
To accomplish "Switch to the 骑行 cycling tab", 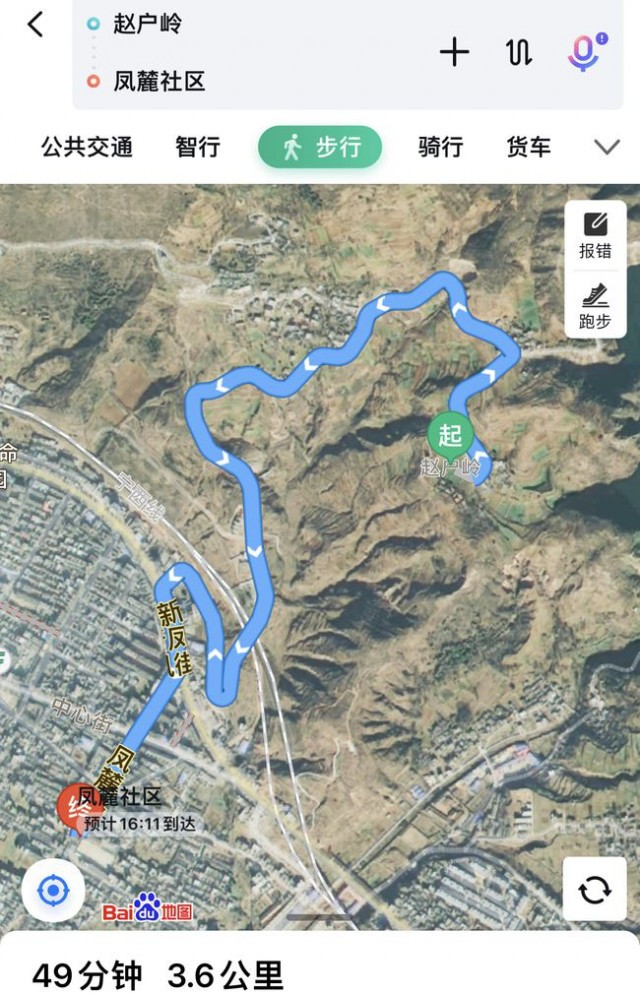I will [x=440, y=147].
